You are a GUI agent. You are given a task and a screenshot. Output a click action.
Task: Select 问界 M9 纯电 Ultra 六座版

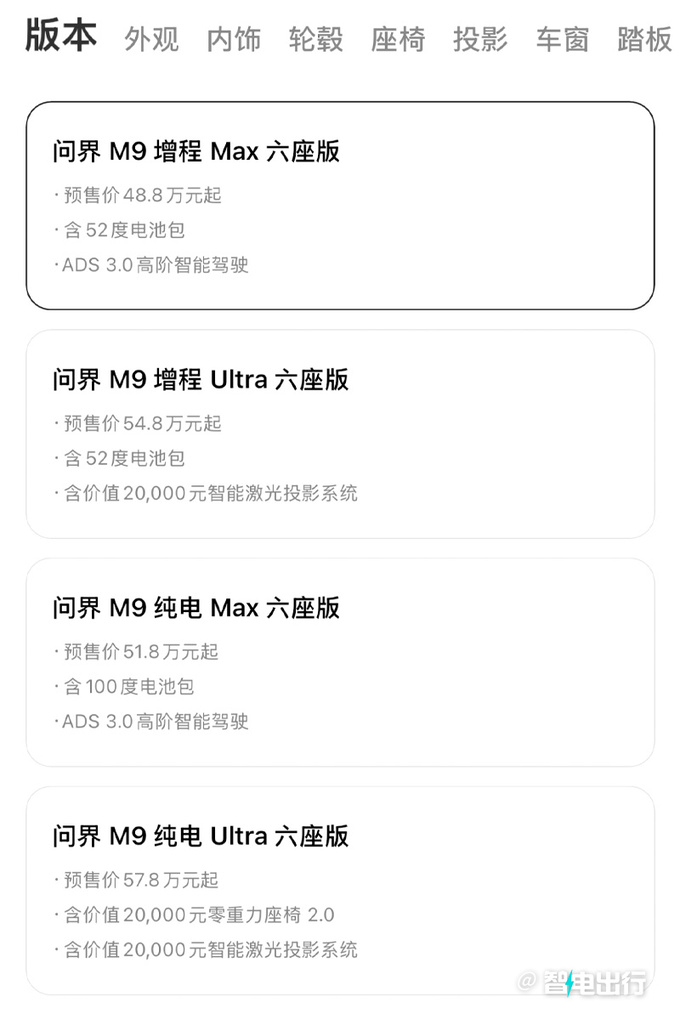[x=340, y=890]
